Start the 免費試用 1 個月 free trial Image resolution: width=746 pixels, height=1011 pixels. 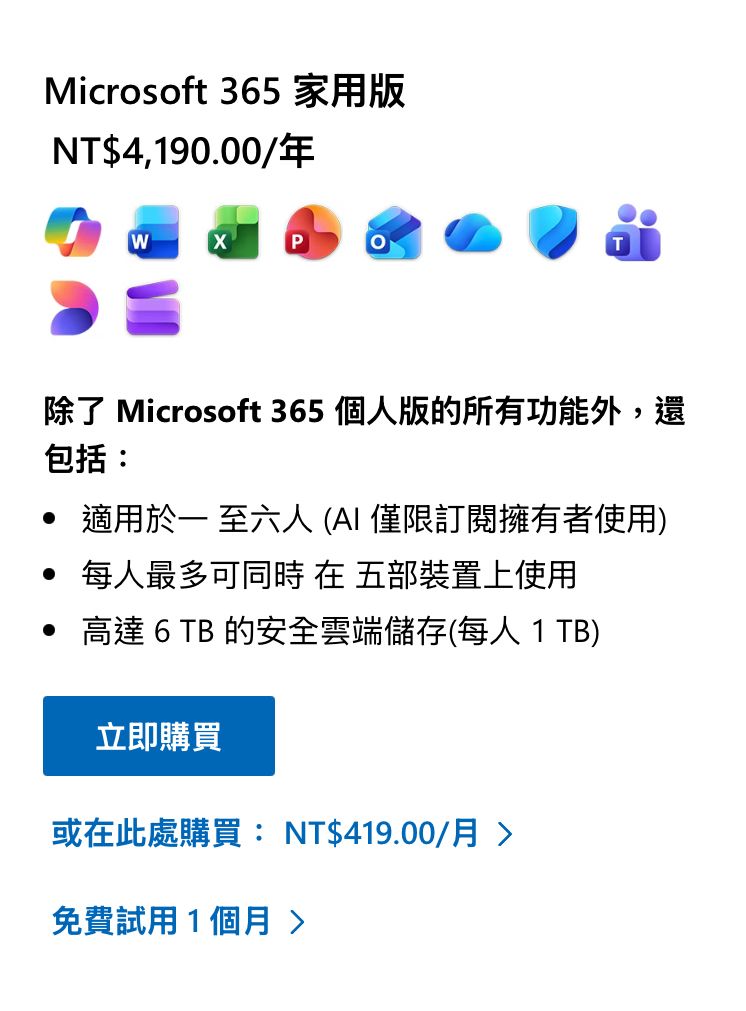tap(177, 921)
